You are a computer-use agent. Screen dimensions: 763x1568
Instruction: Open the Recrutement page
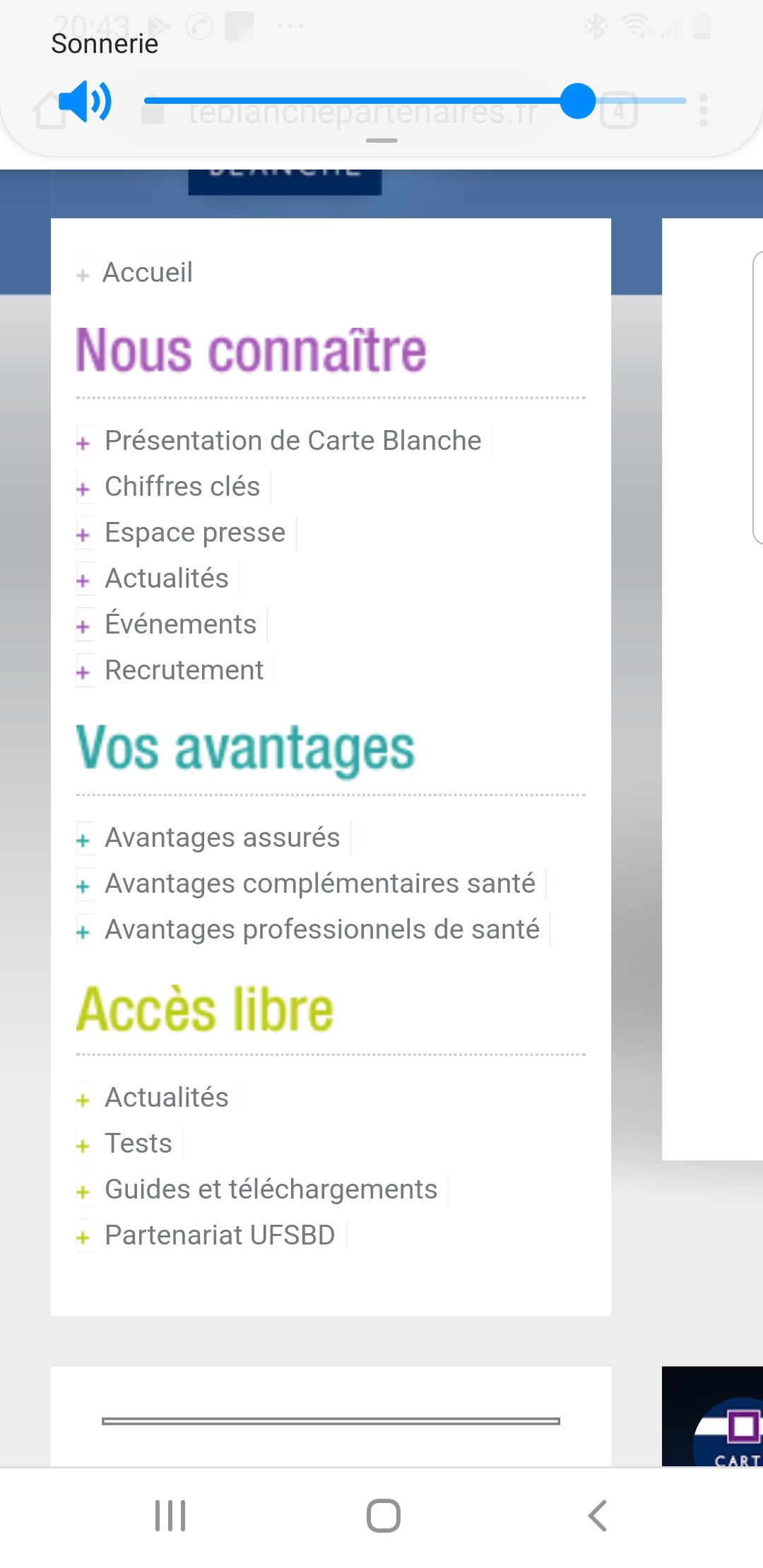[184, 670]
